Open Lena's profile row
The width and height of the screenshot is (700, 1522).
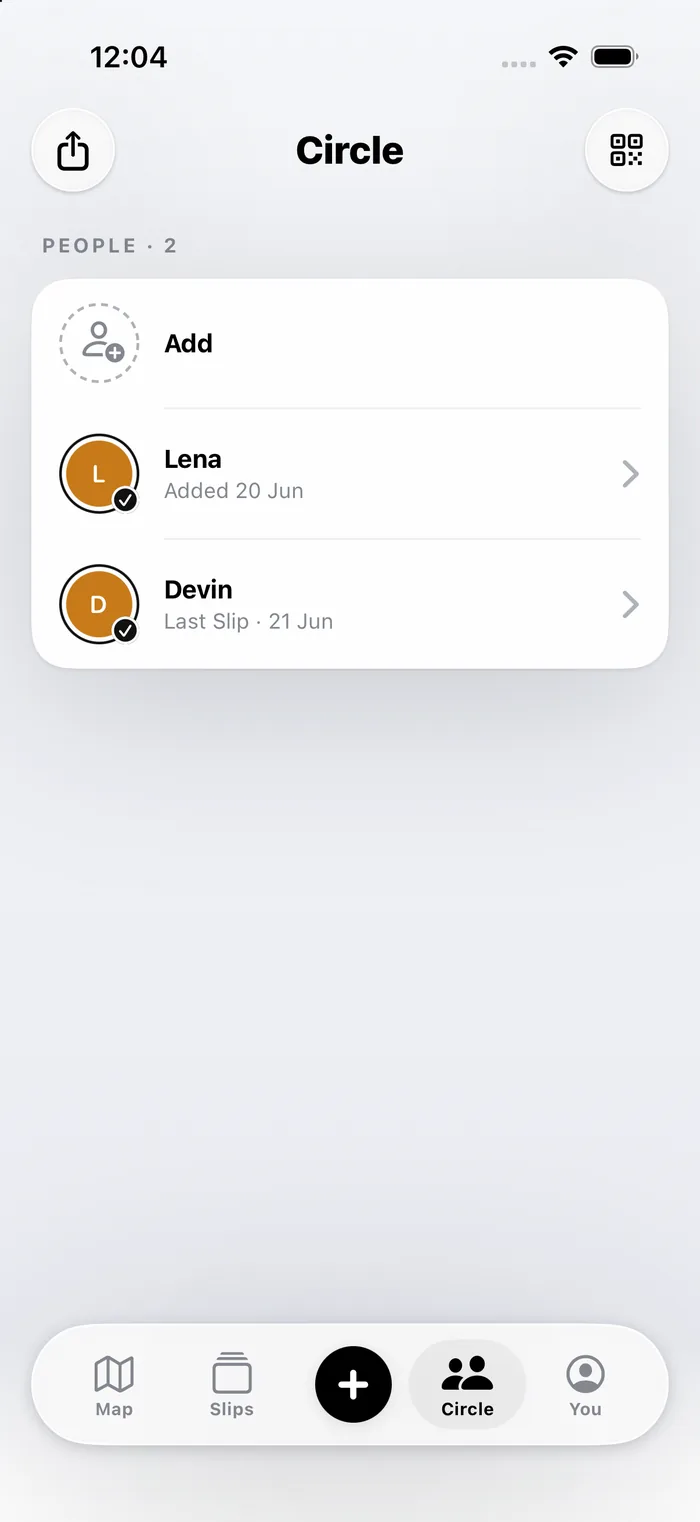pyautogui.click(x=350, y=474)
